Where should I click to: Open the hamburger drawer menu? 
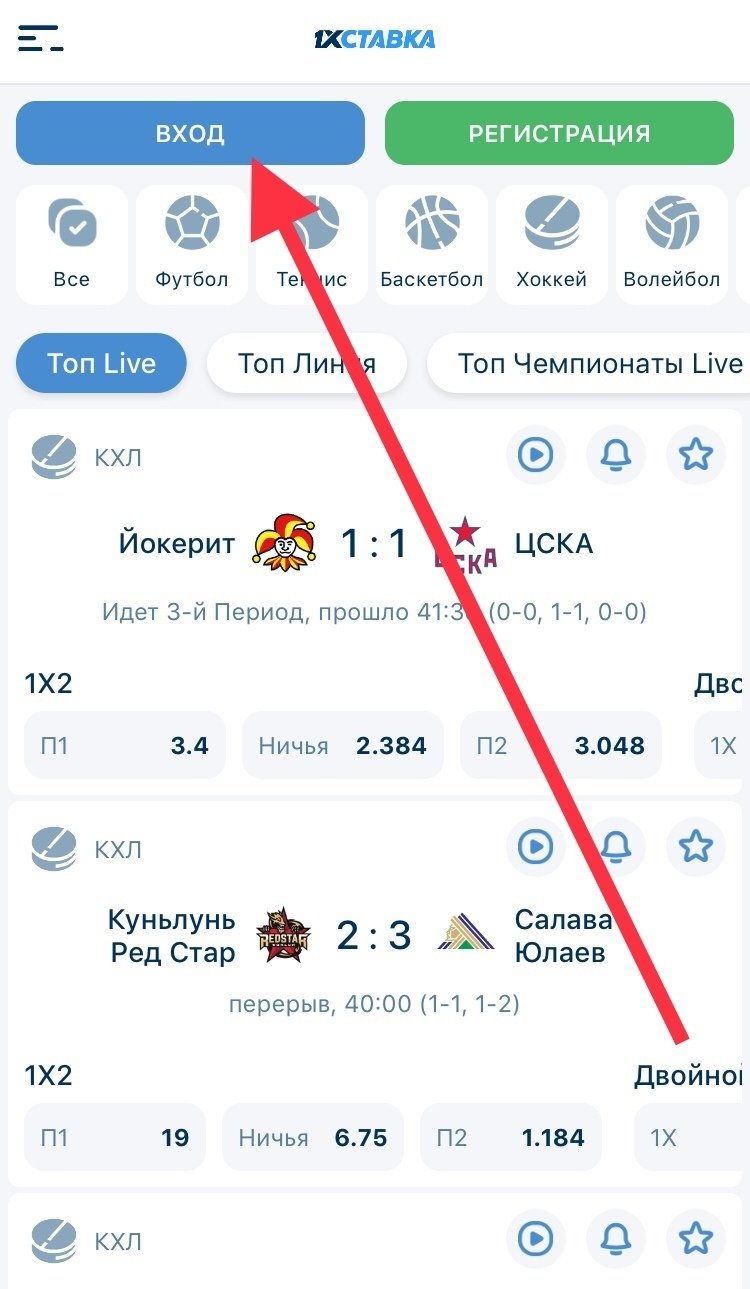(40, 39)
